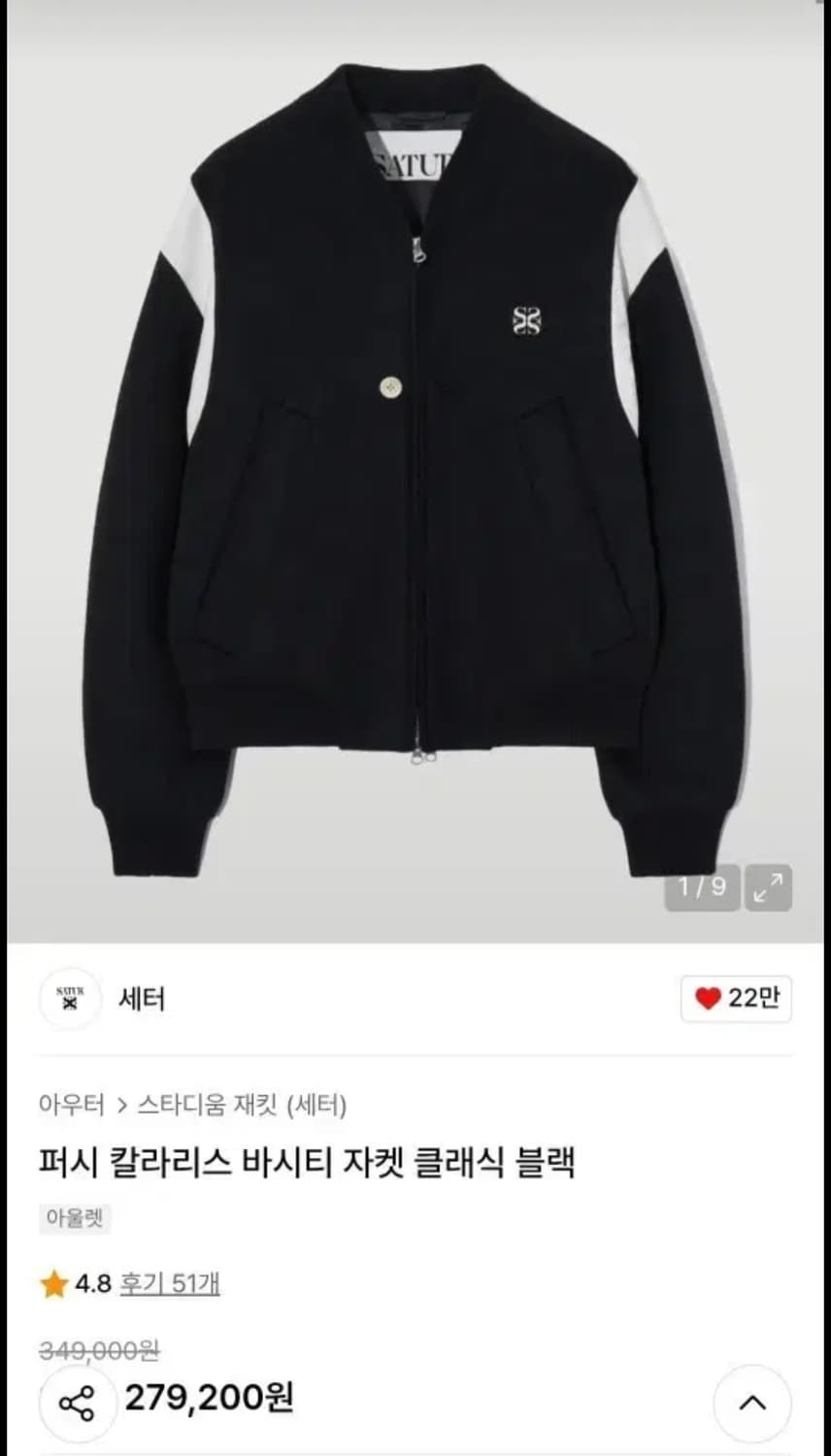Favorite the product with the heart button

735,998
